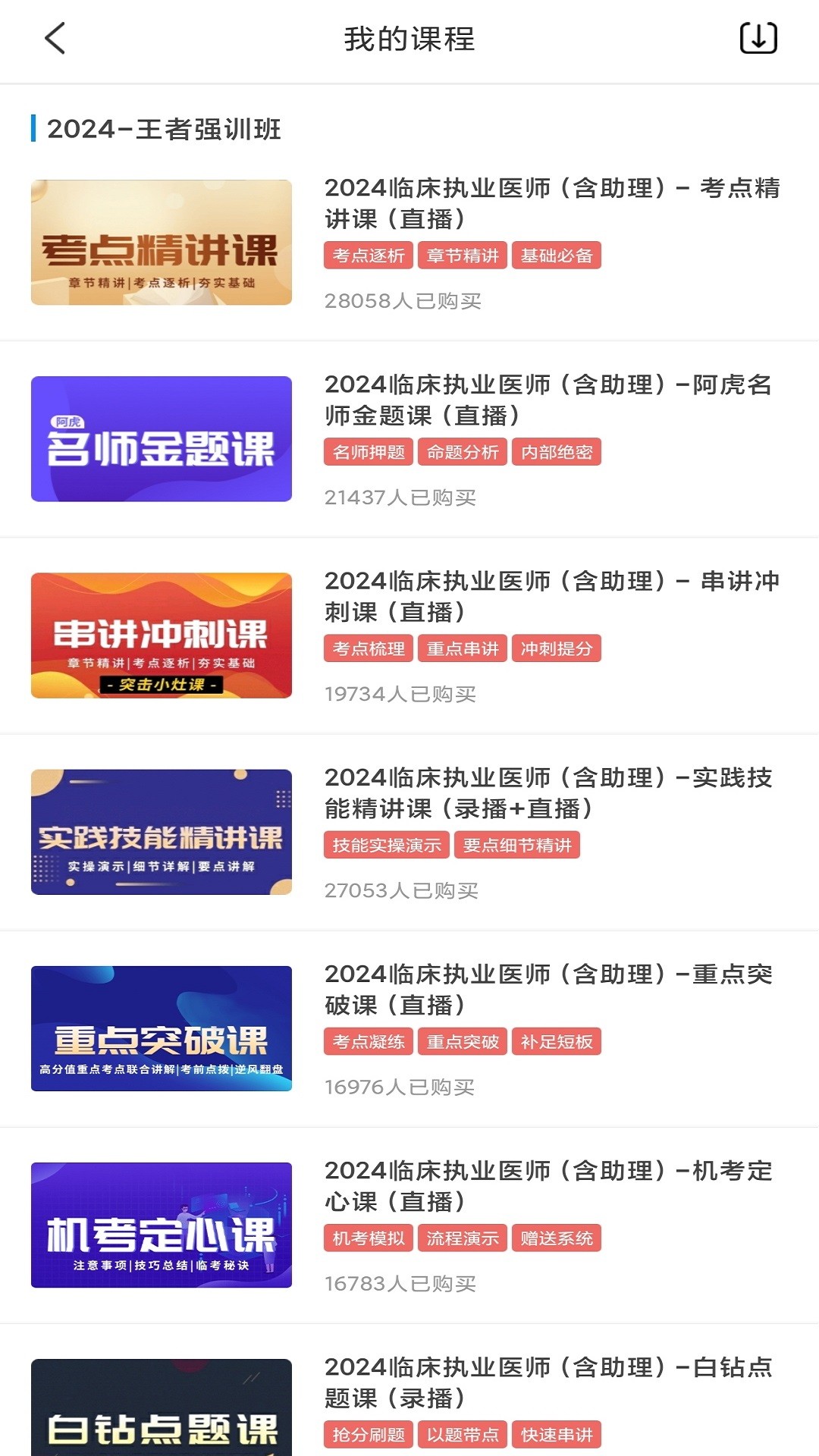Viewport: 819px width, 1456px height.
Task: Tap the back arrow to go back
Action: click(54, 38)
